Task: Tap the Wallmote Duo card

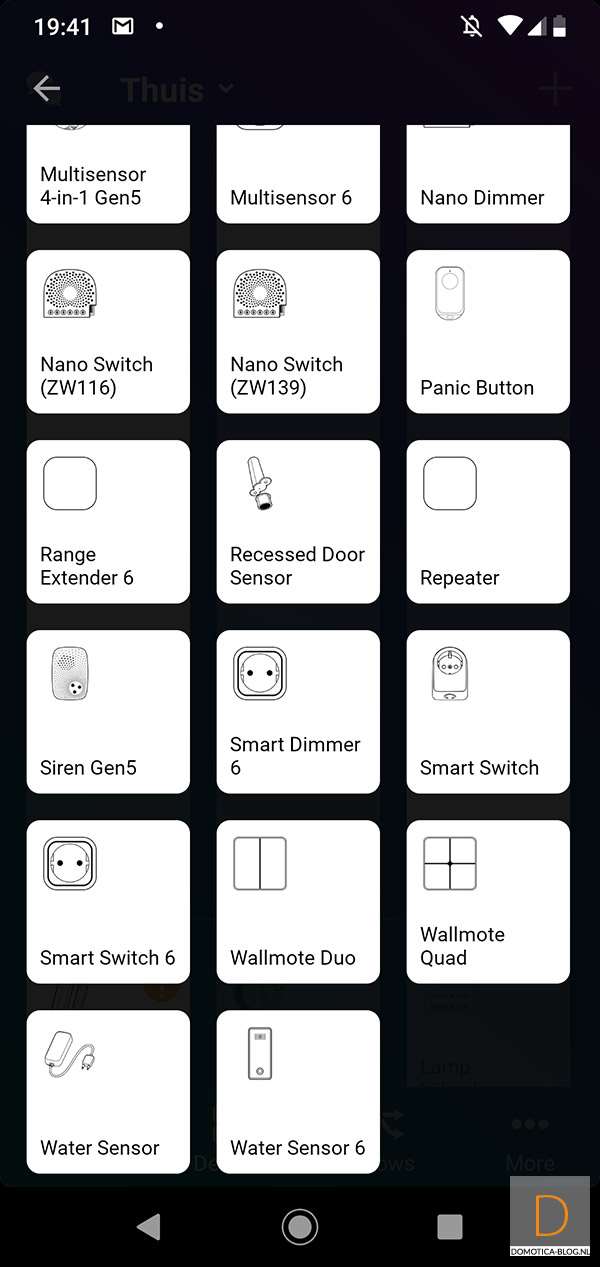Action: [x=298, y=901]
